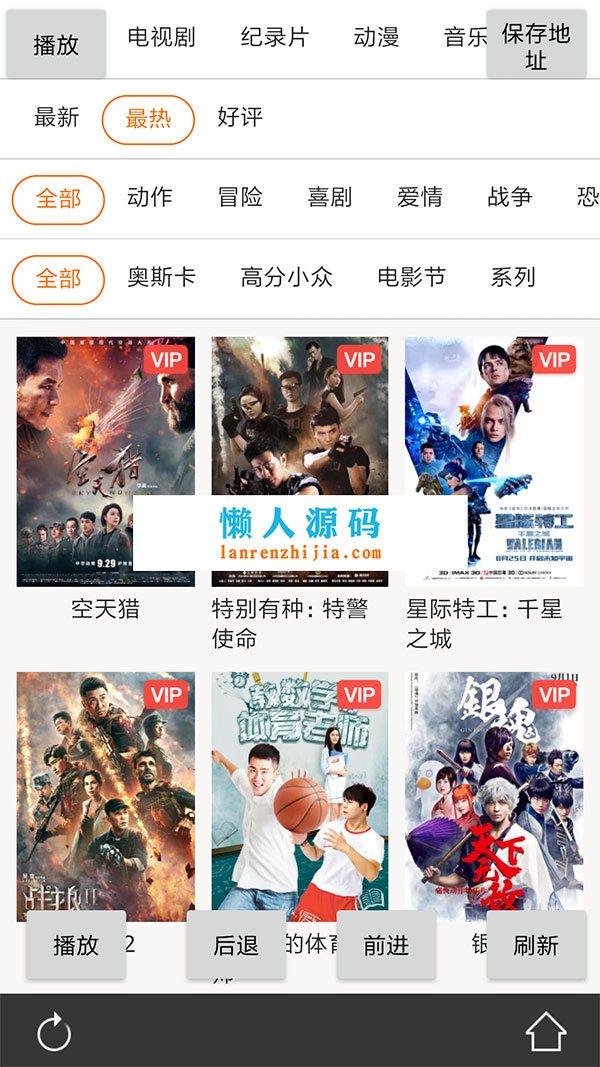
Task: Open the 空天猎 movie card
Action: pos(106,462)
